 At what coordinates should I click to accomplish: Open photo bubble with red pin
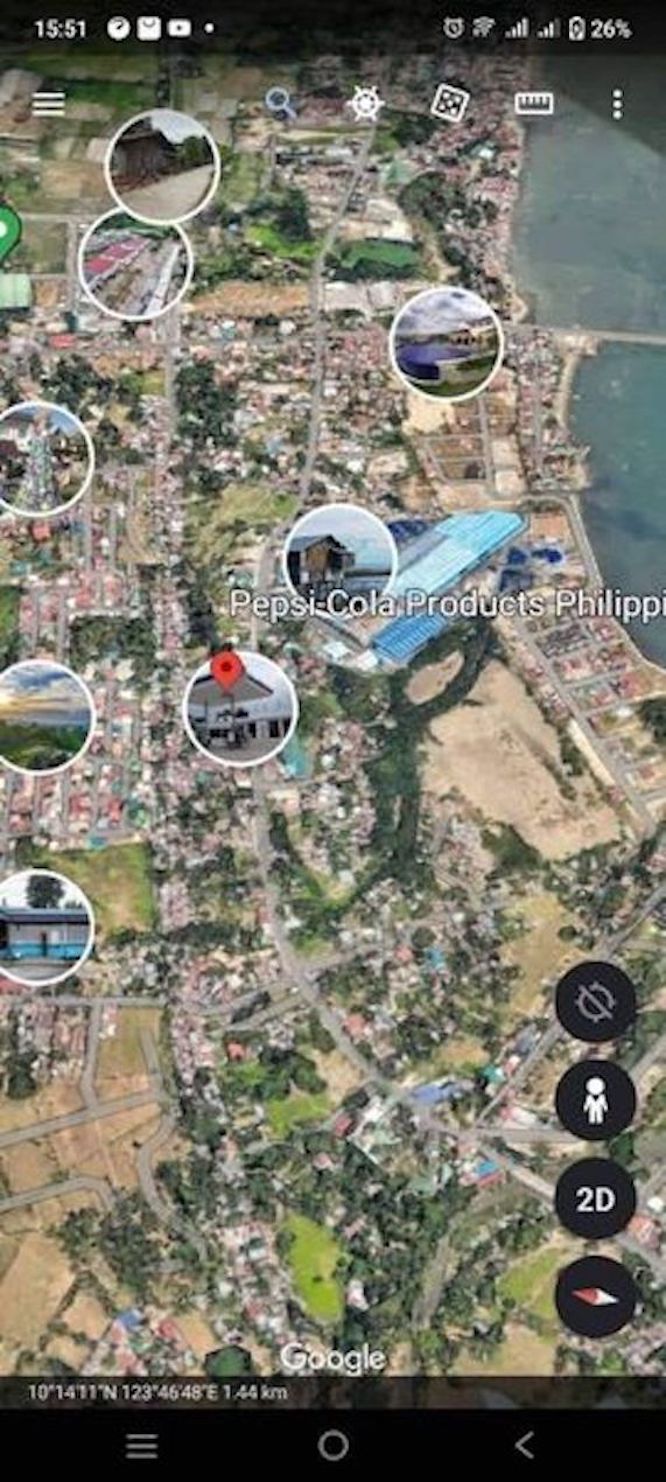click(x=240, y=708)
